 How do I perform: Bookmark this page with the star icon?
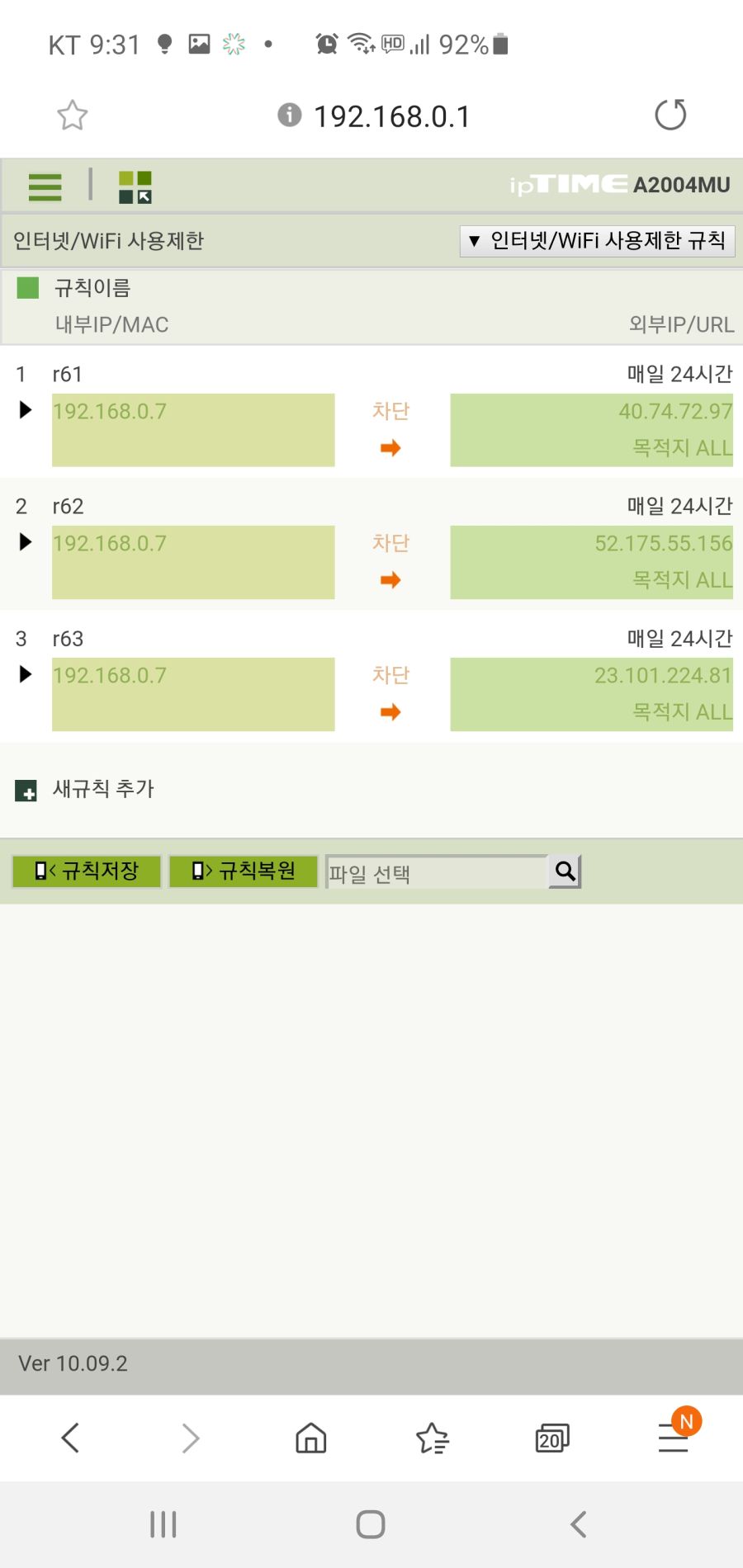pos(73,116)
